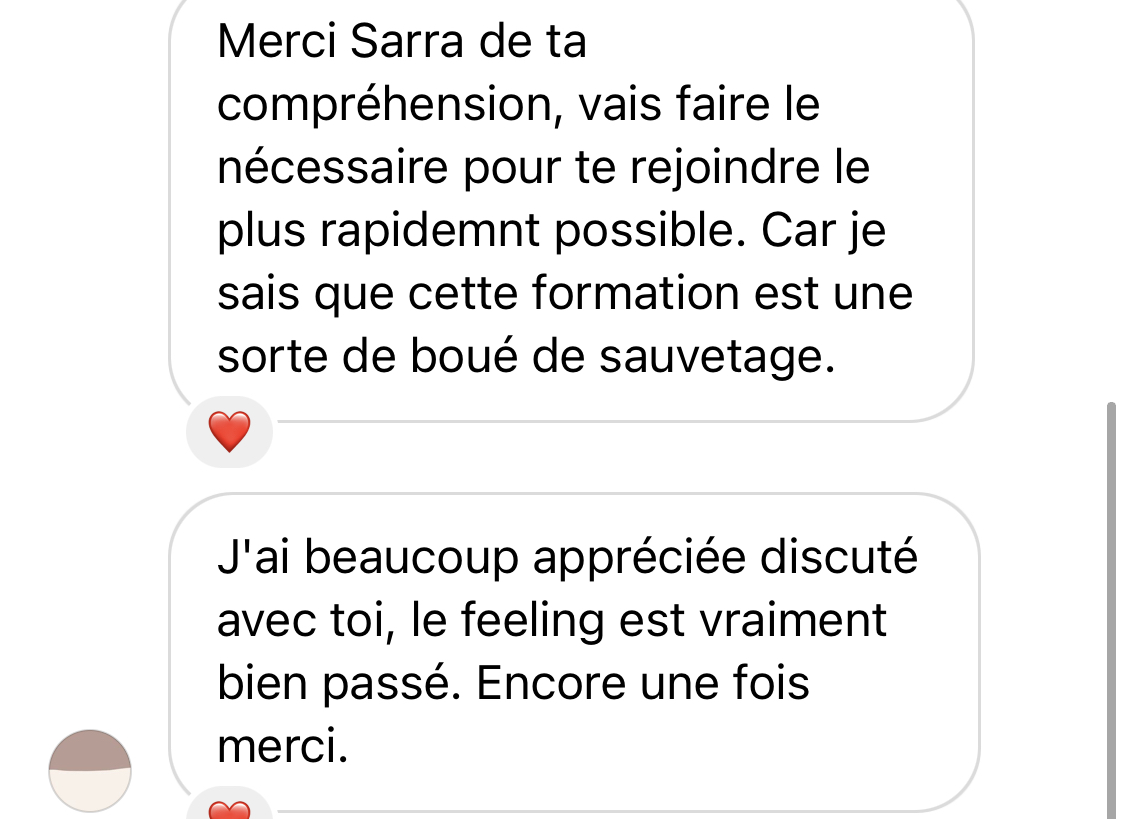Open the sender's profile avatar
The width and height of the screenshot is (1125, 819).
90,770
